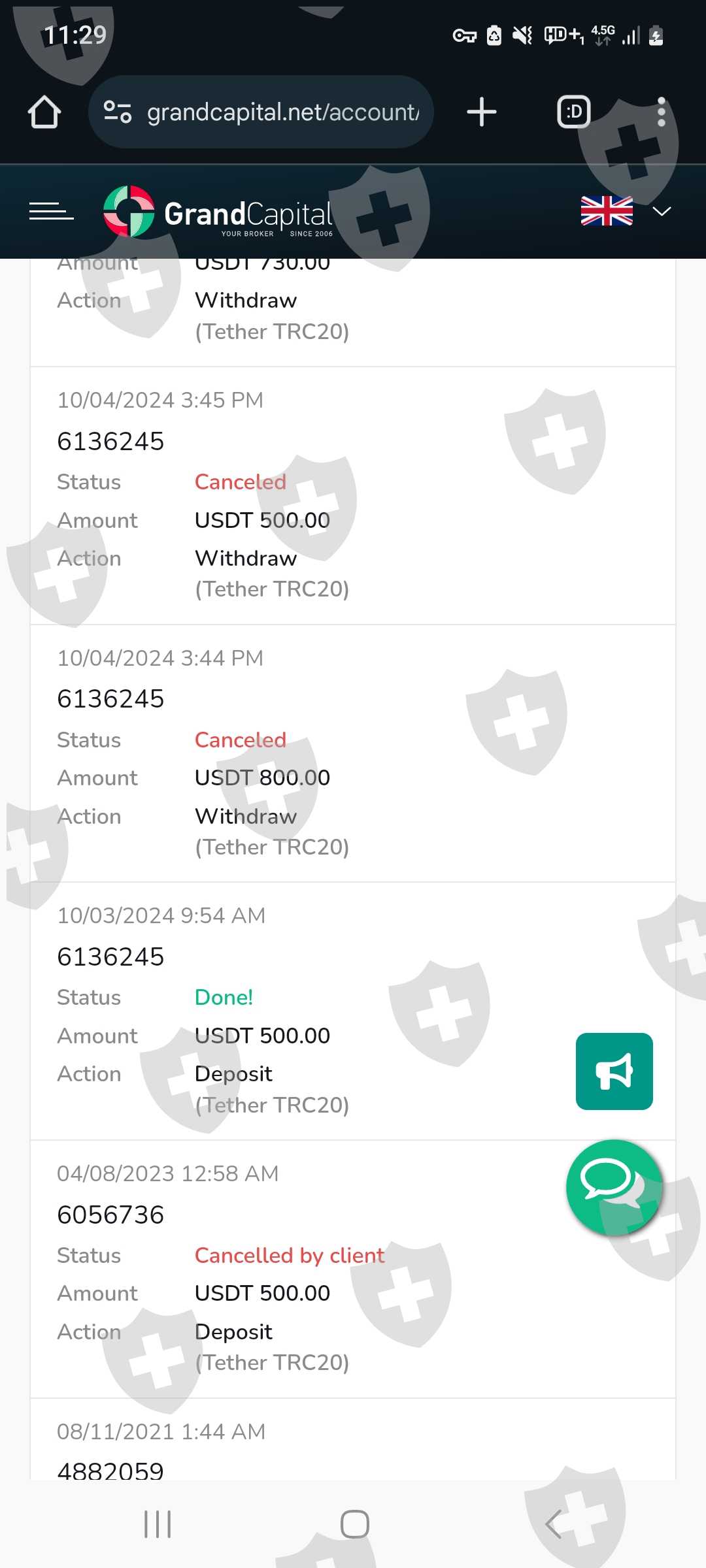Viewport: 706px width, 1568px height.
Task: Open the browser home page
Action: (x=44, y=112)
